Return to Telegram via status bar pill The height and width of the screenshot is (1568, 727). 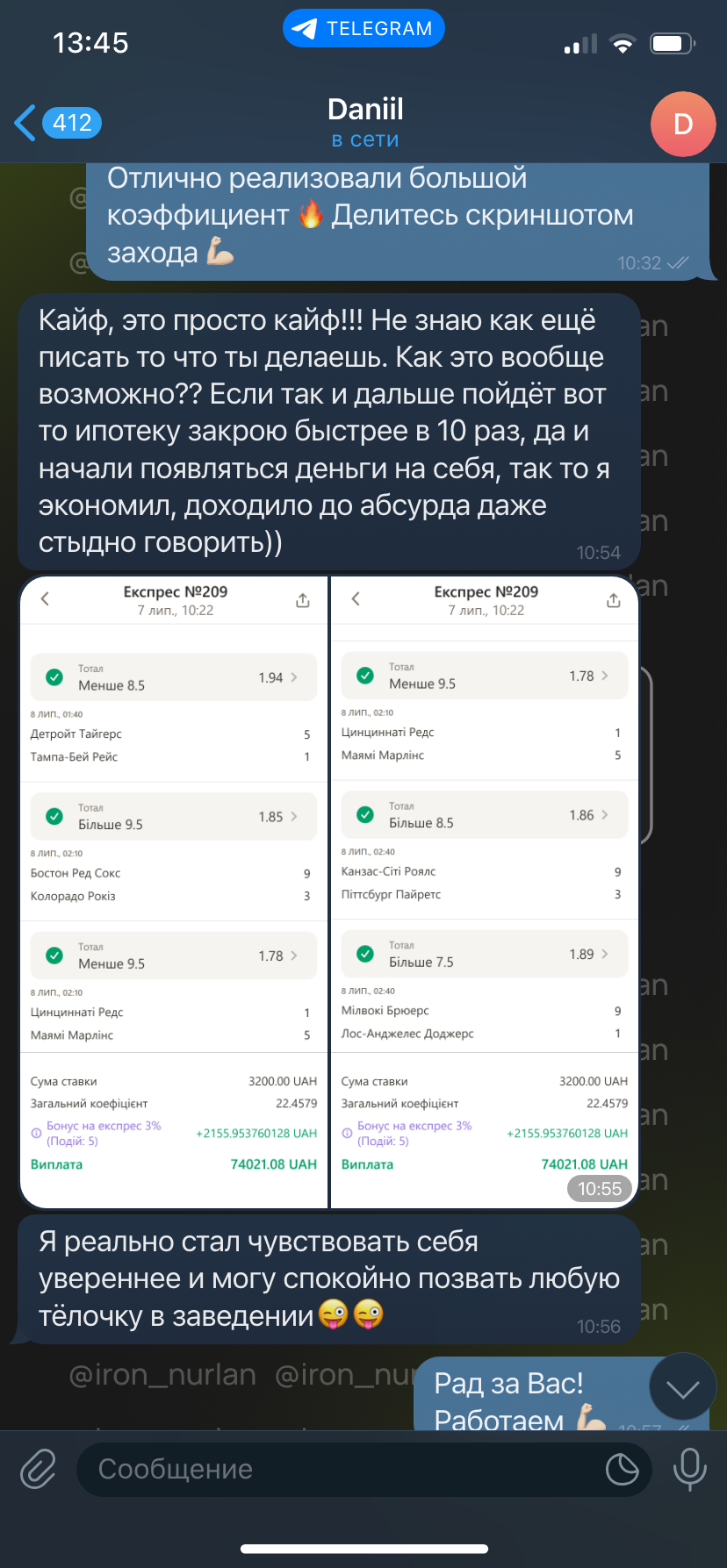[363, 28]
